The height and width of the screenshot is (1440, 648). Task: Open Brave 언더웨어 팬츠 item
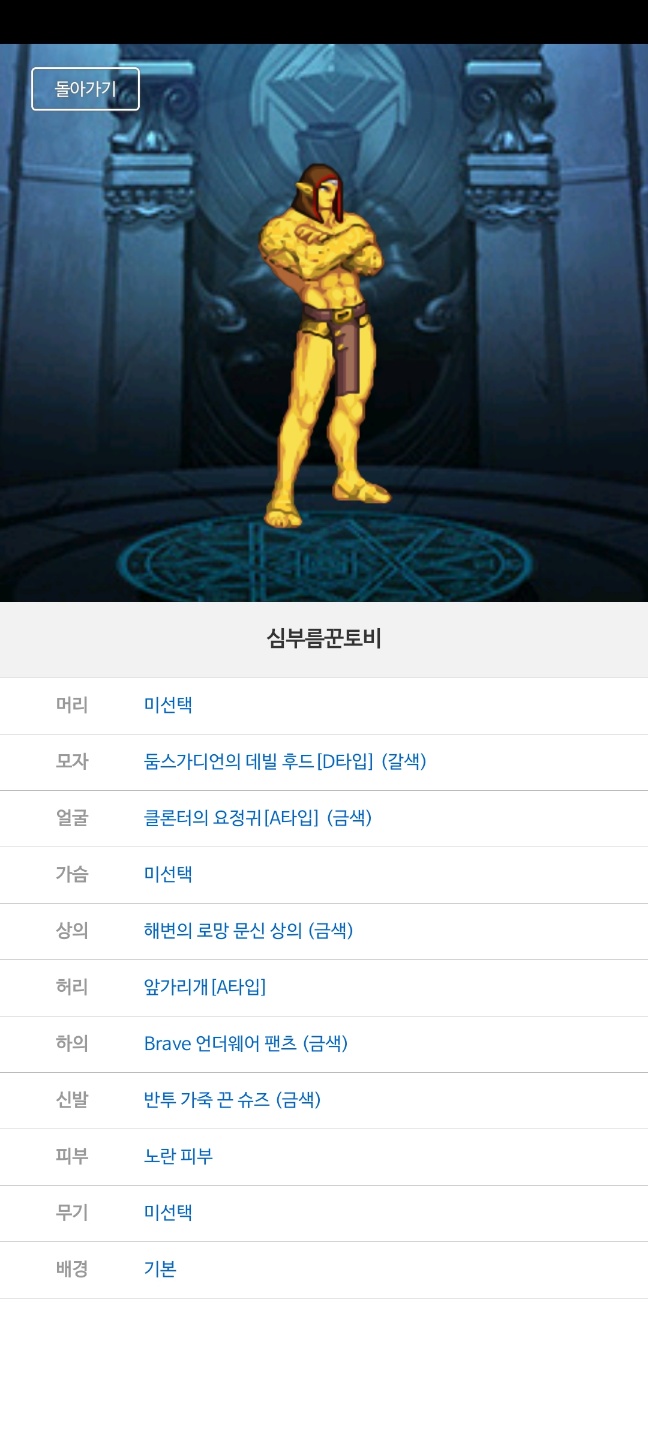pos(246,1044)
